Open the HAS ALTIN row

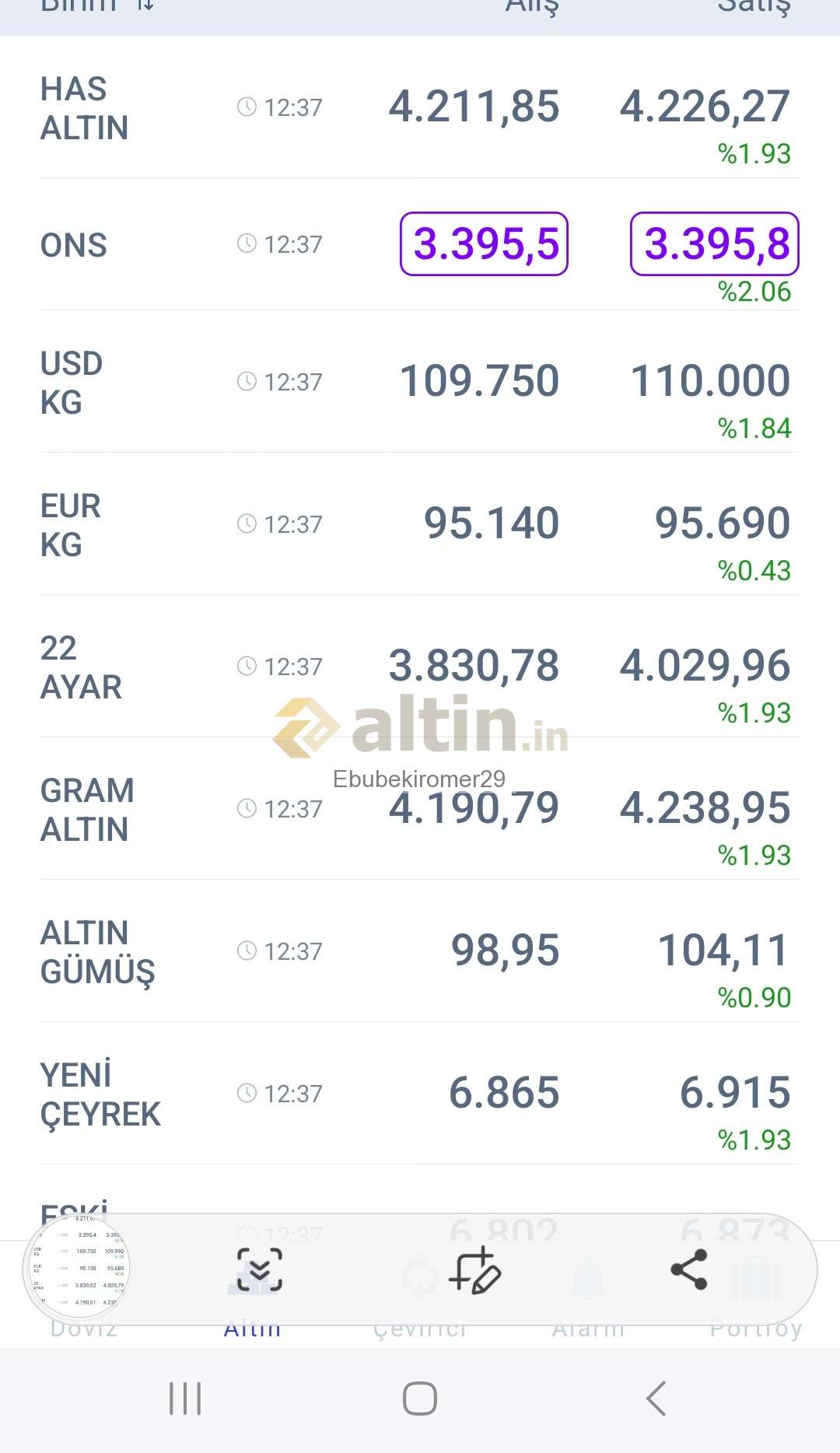420,108
